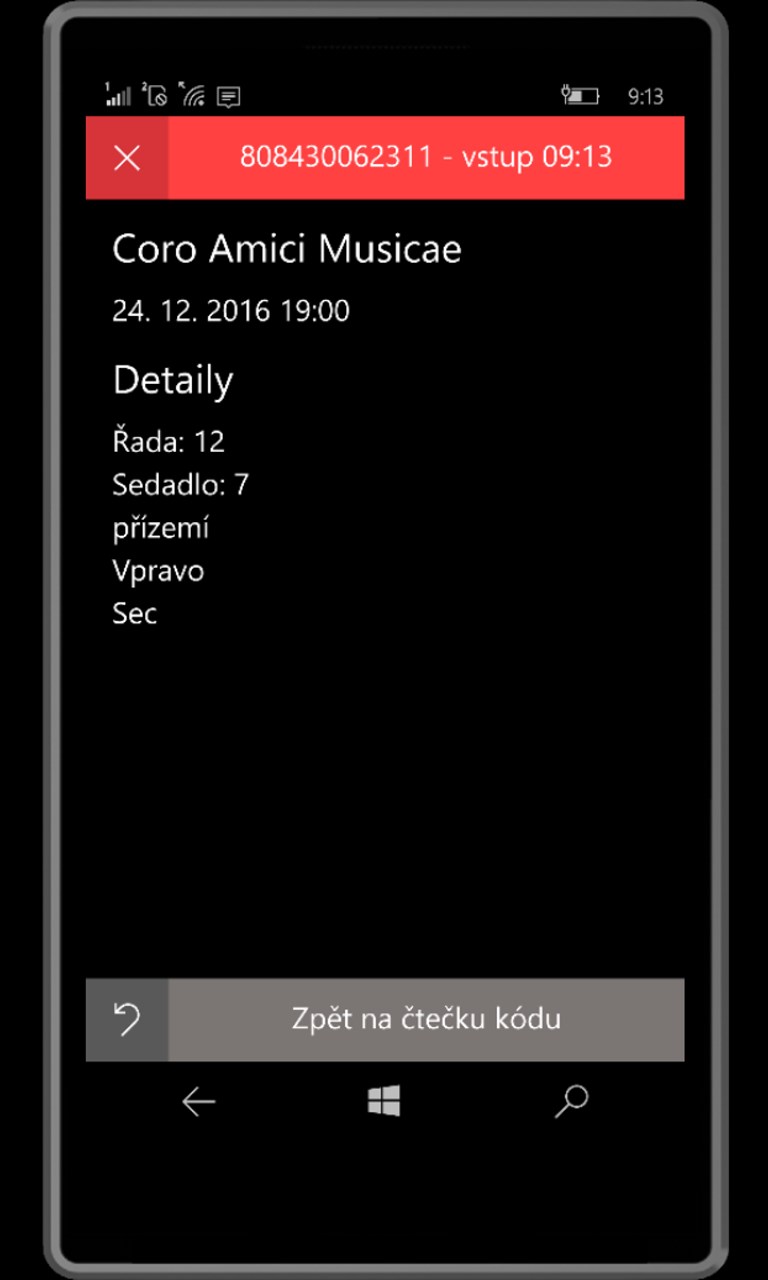Close the red ticket banner with X

(x=127, y=158)
